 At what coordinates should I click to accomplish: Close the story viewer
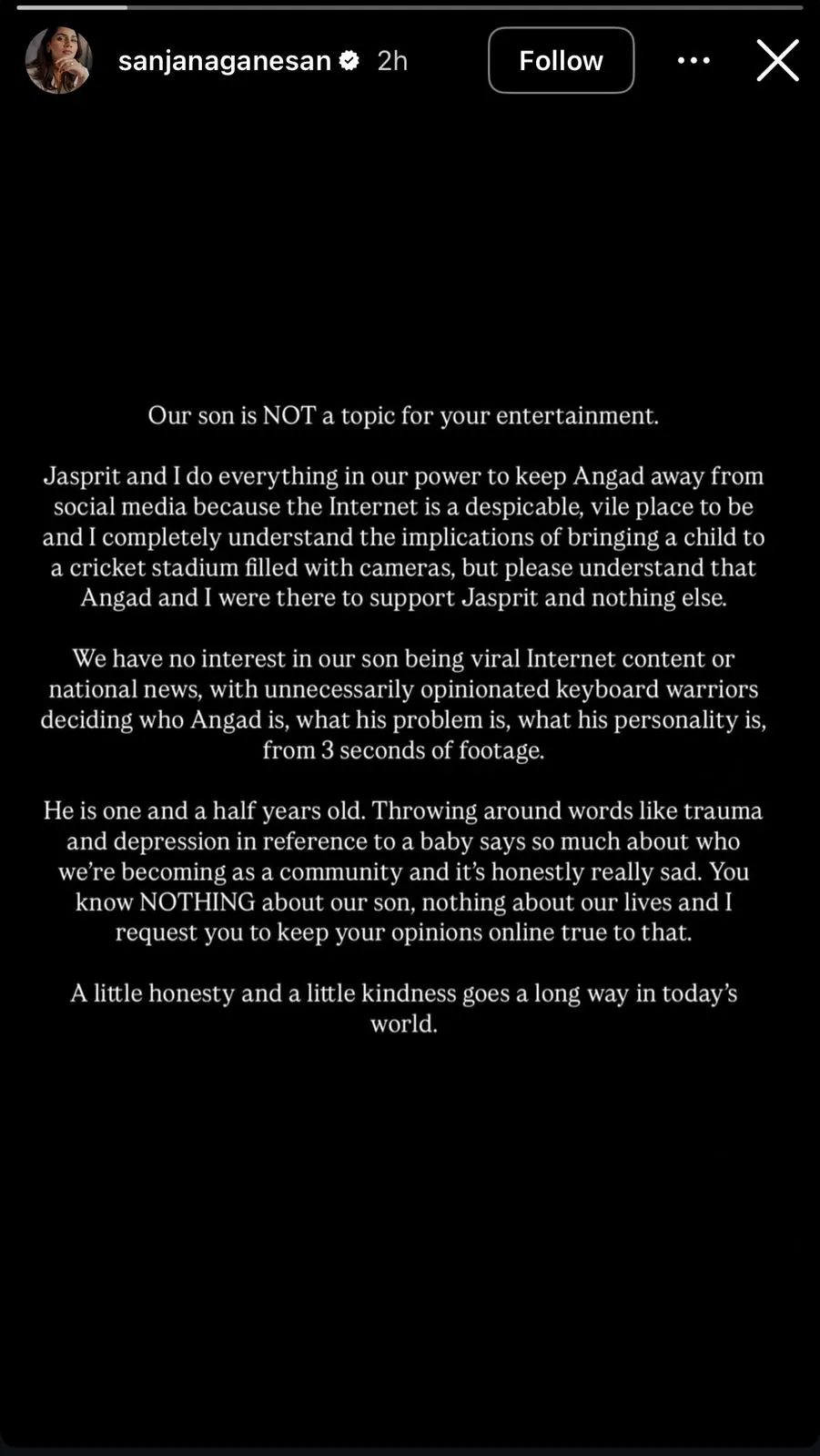pyautogui.click(x=777, y=60)
